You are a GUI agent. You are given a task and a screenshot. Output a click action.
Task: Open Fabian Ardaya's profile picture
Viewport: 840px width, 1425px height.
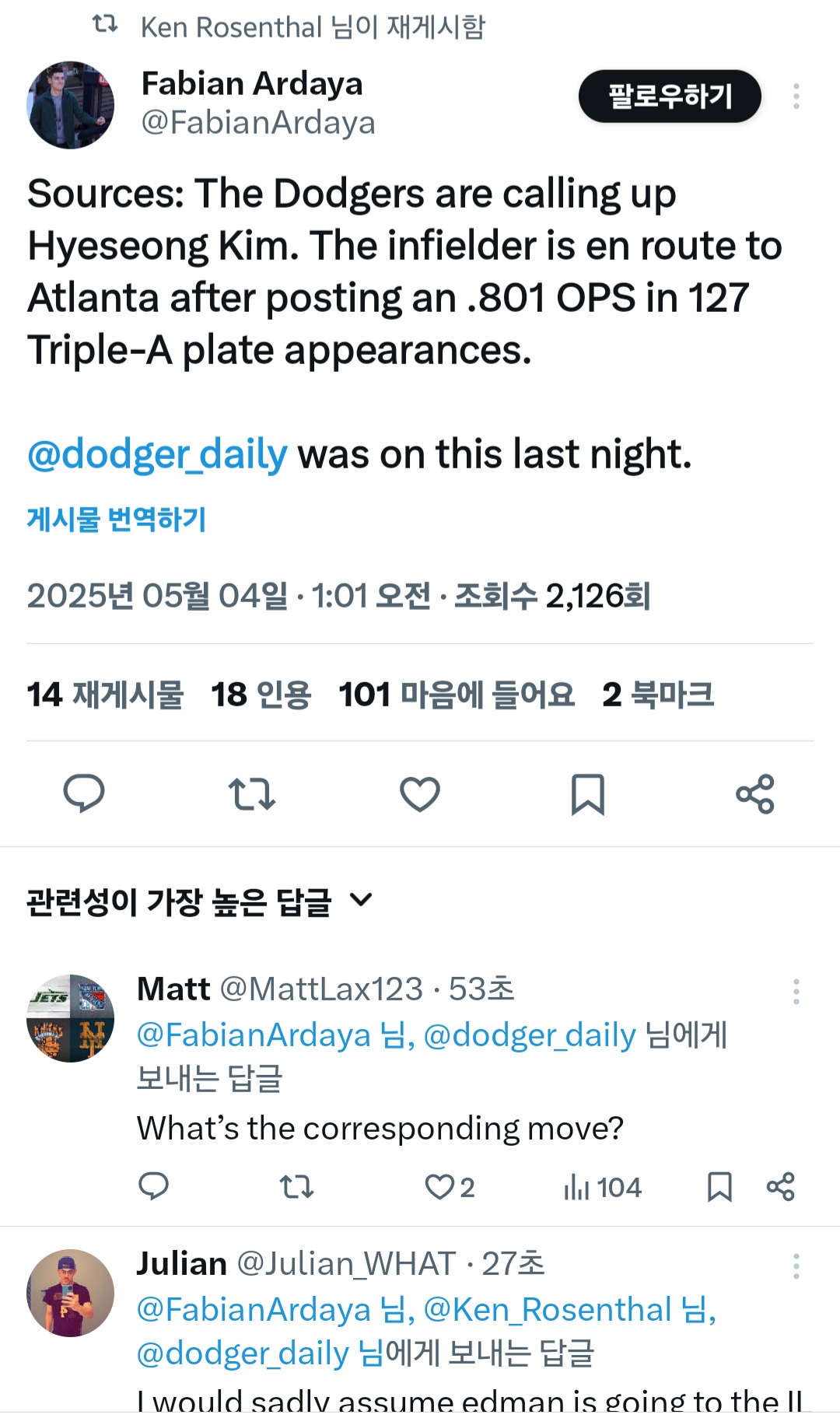(x=71, y=105)
